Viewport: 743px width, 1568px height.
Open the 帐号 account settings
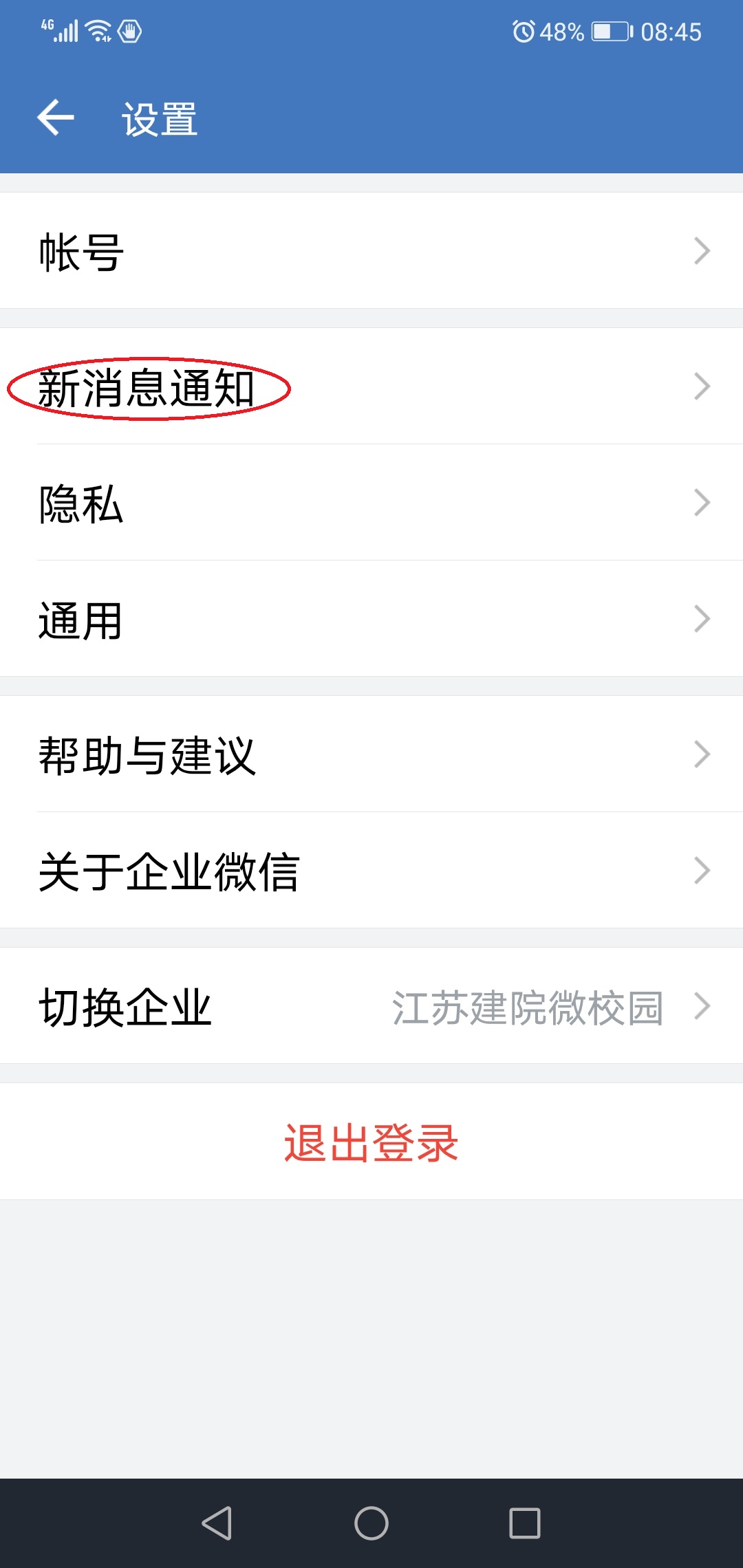[x=371, y=250]
